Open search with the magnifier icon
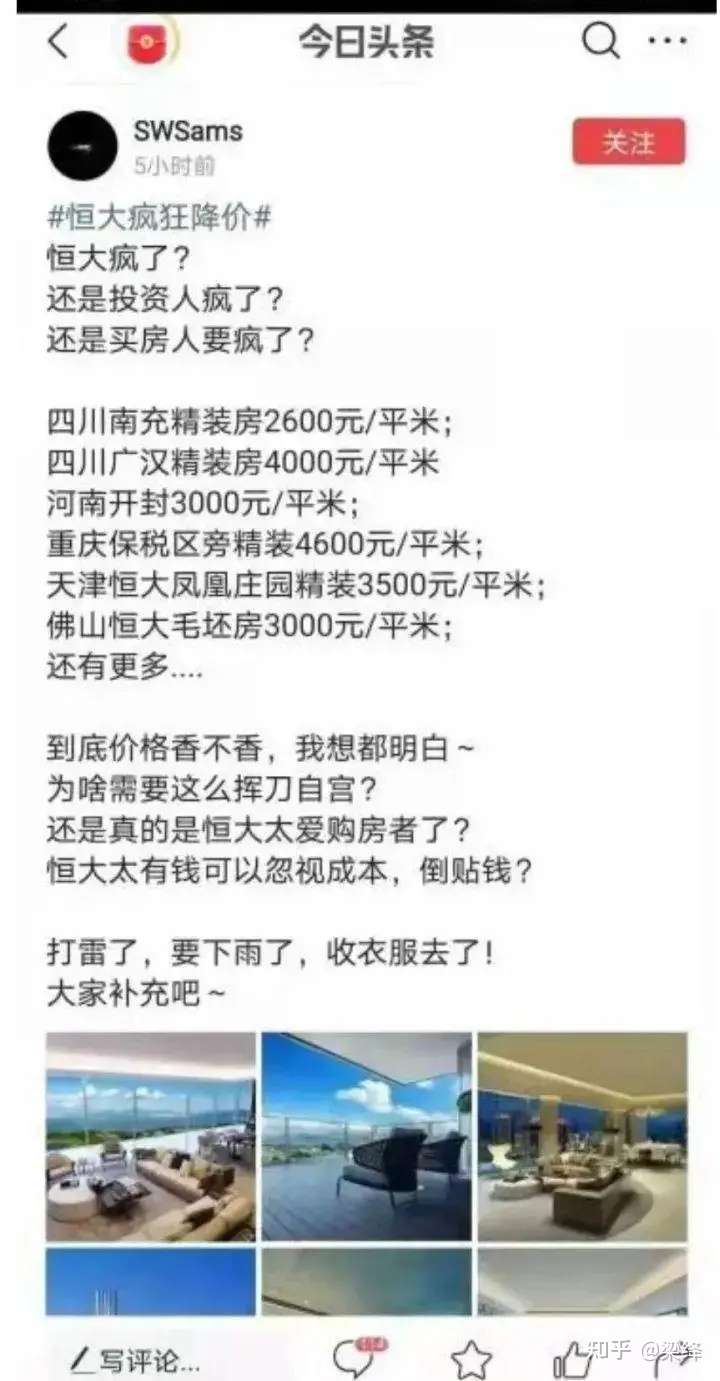 tap(600, 41)
